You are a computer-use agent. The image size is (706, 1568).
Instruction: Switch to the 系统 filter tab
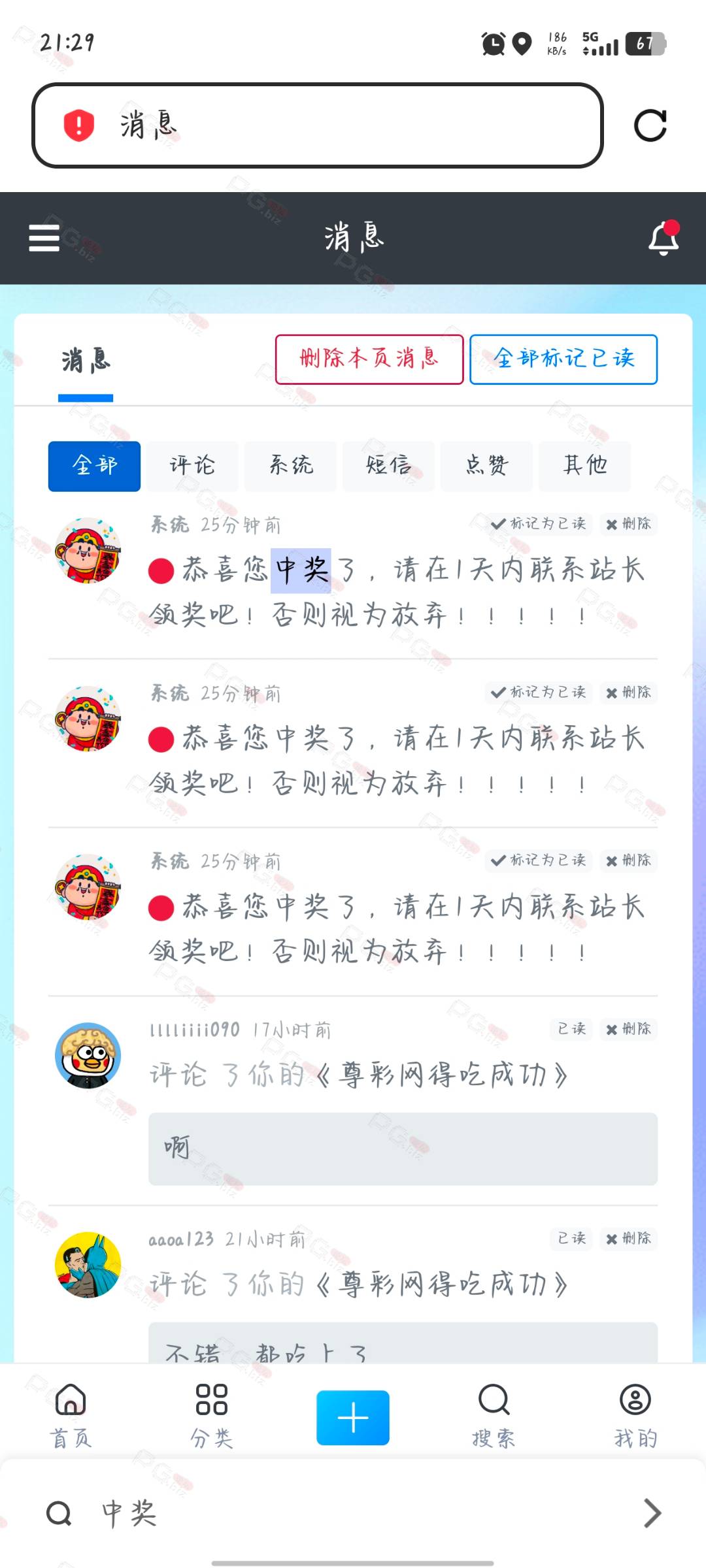pyautogui.click(x=290, y=466)
